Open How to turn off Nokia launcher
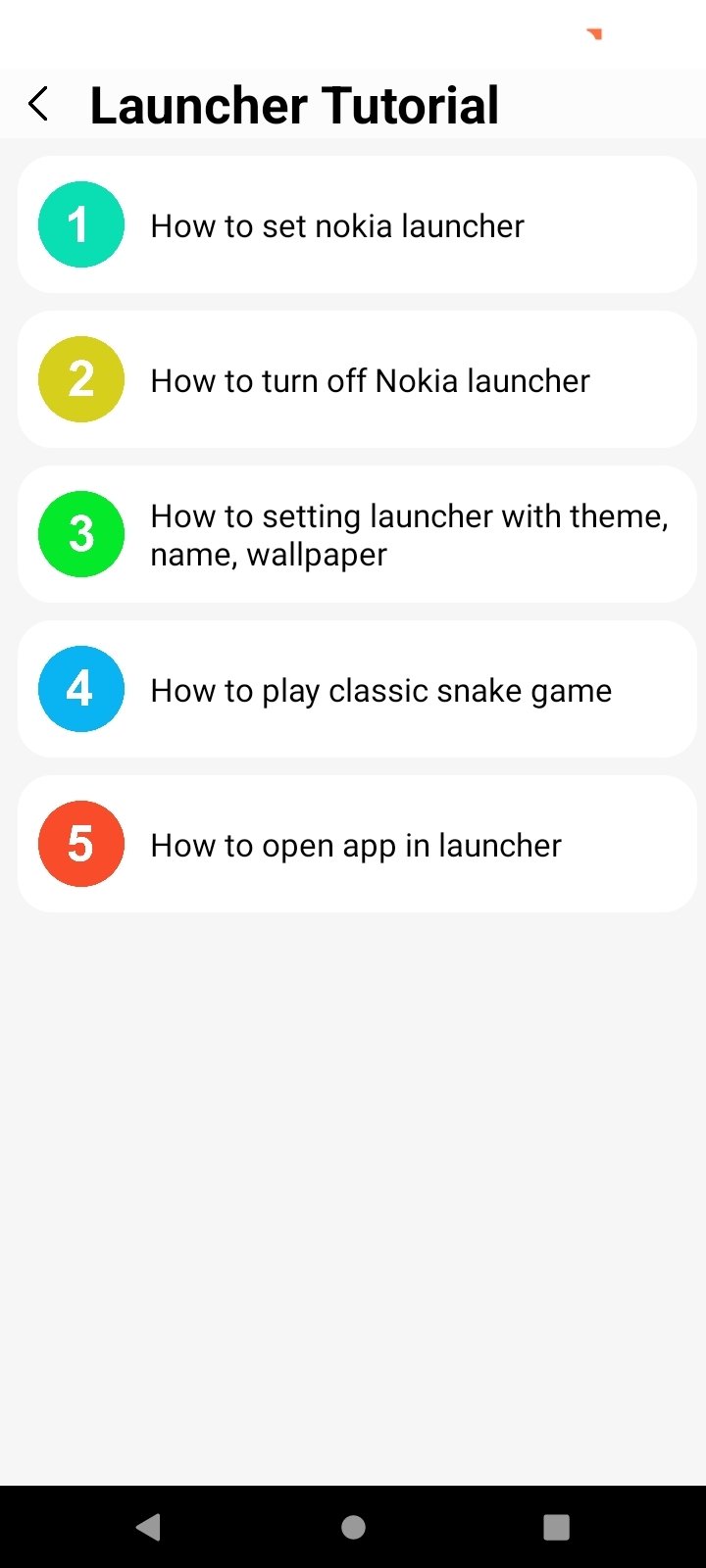Image resolution: width=706 pixels, height=1568 pixels. coord(357,380)
